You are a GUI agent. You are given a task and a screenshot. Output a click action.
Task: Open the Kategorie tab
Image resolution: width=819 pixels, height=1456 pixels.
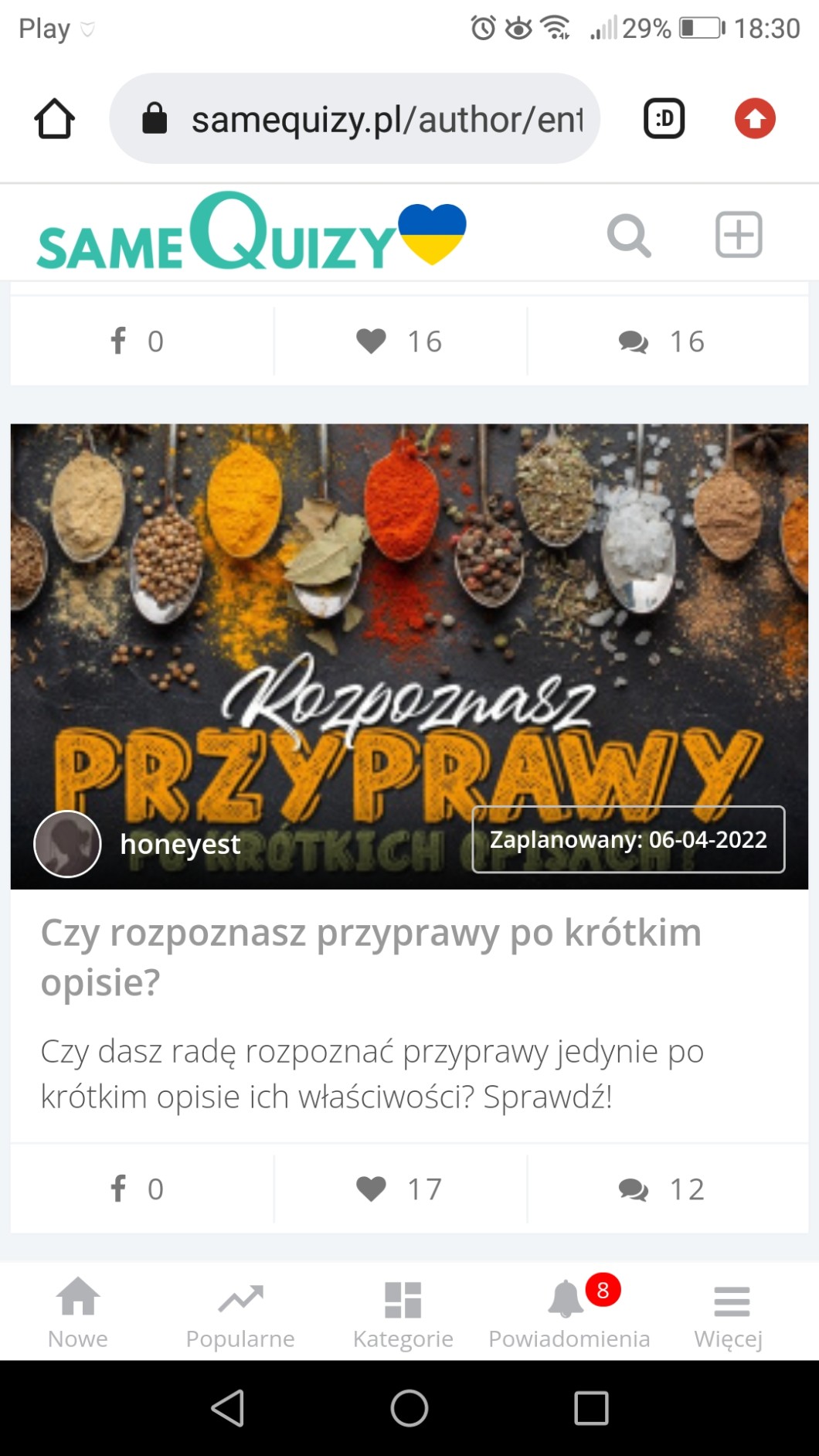(403, 1312)
